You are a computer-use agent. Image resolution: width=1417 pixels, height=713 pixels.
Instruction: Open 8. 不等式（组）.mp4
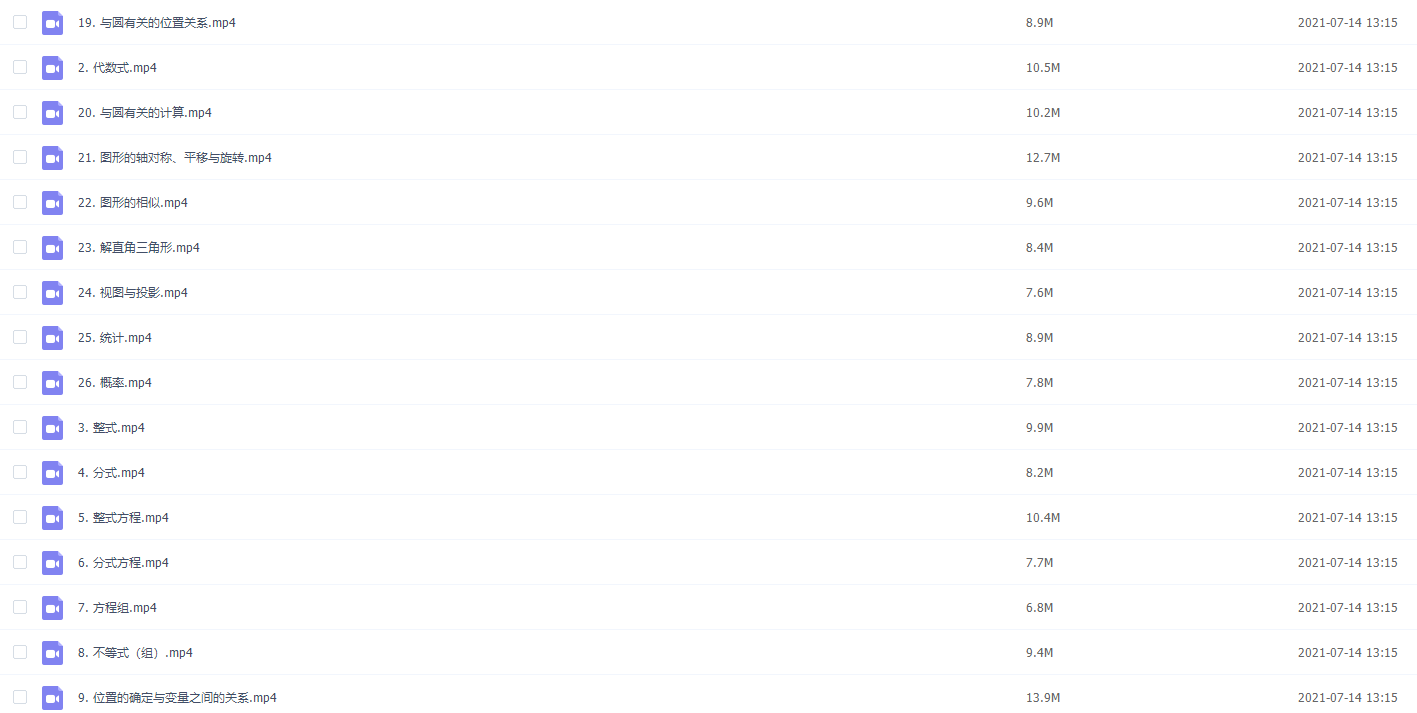pyautogui.click(x=134, y=653)
